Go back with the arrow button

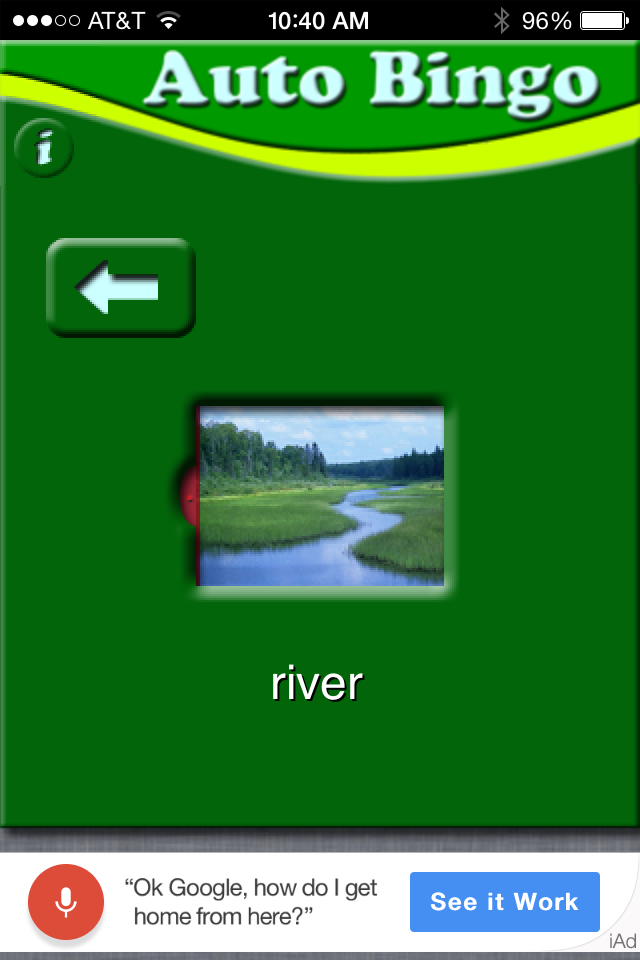(120, 288)
